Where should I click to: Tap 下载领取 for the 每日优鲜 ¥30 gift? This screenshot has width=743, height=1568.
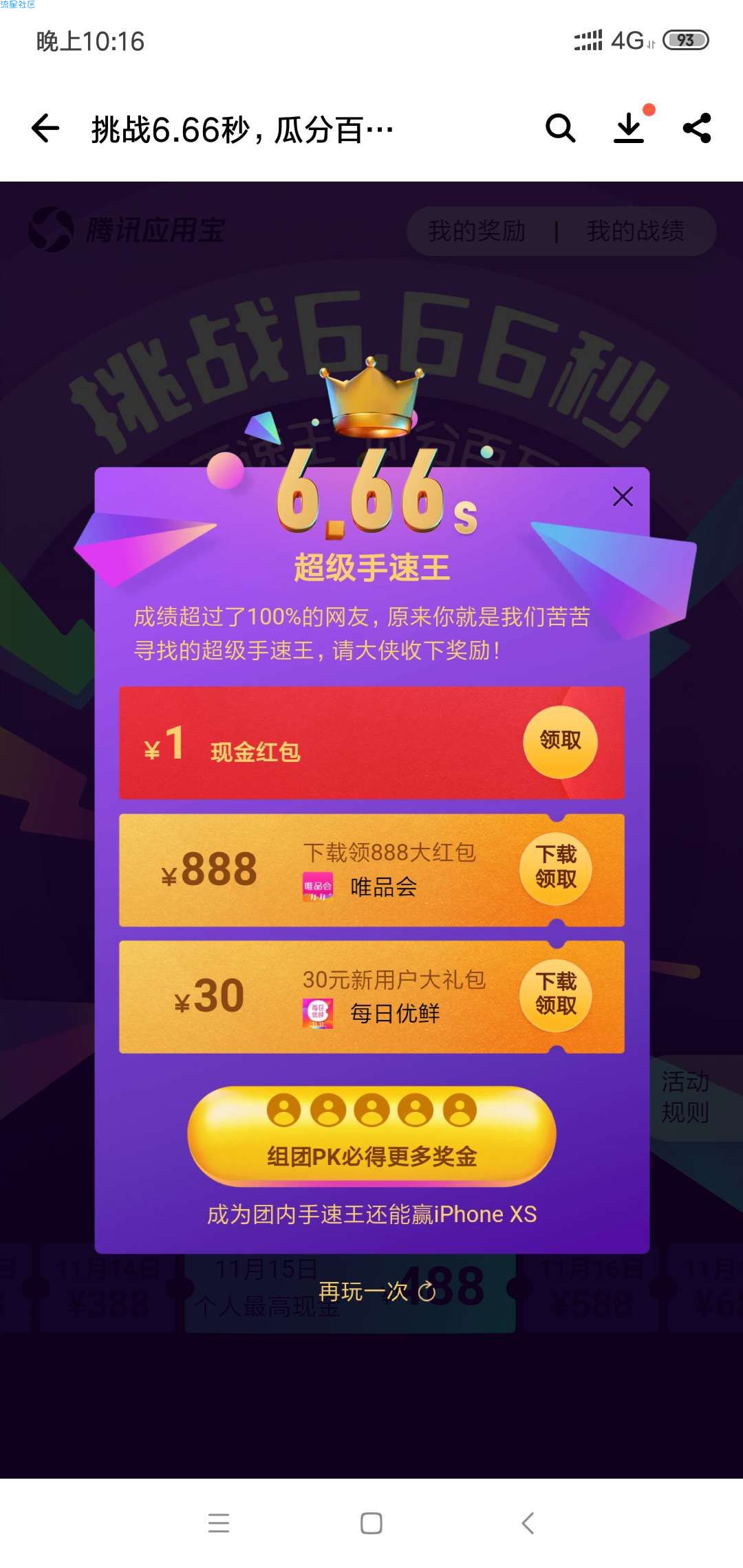556,994
